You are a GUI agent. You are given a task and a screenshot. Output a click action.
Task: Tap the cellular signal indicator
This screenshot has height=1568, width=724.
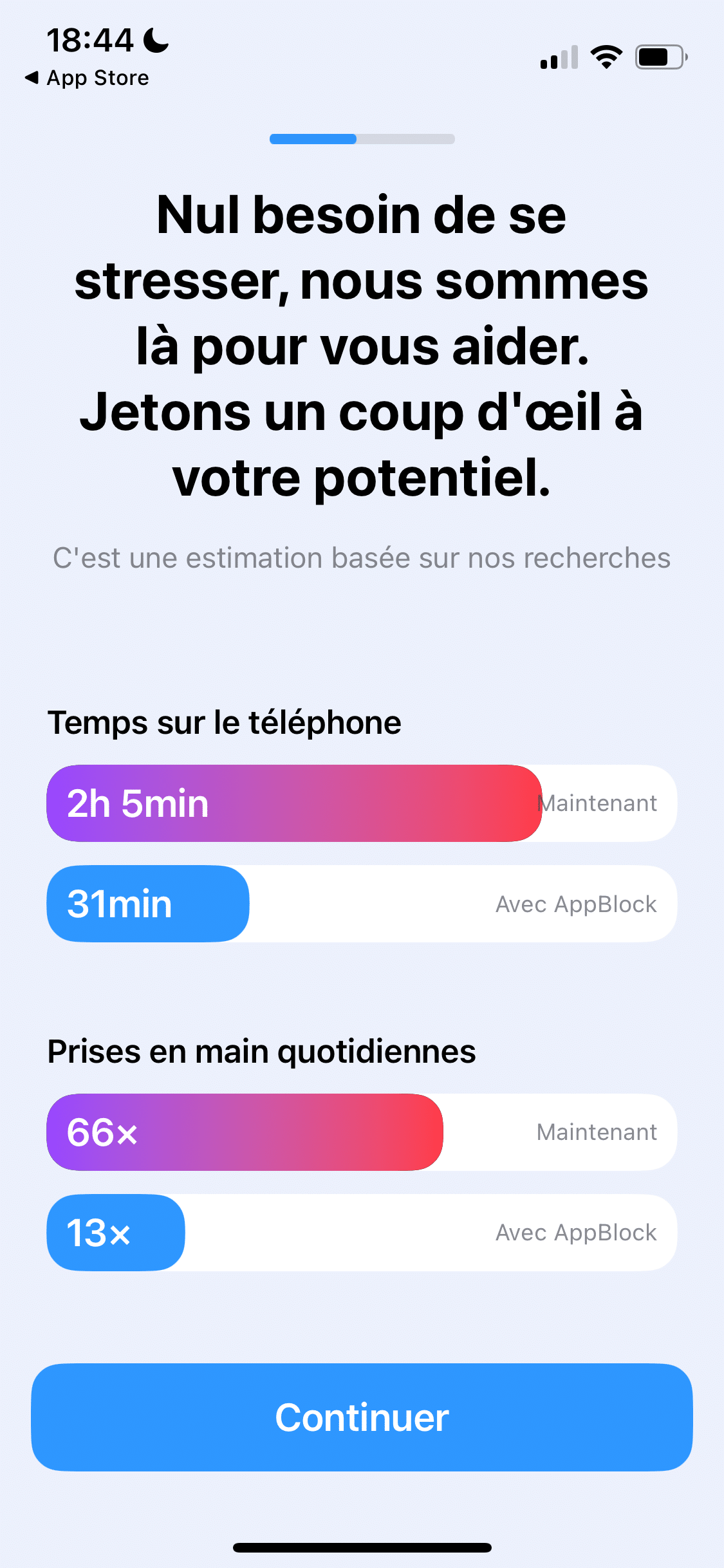click(557, 58)
